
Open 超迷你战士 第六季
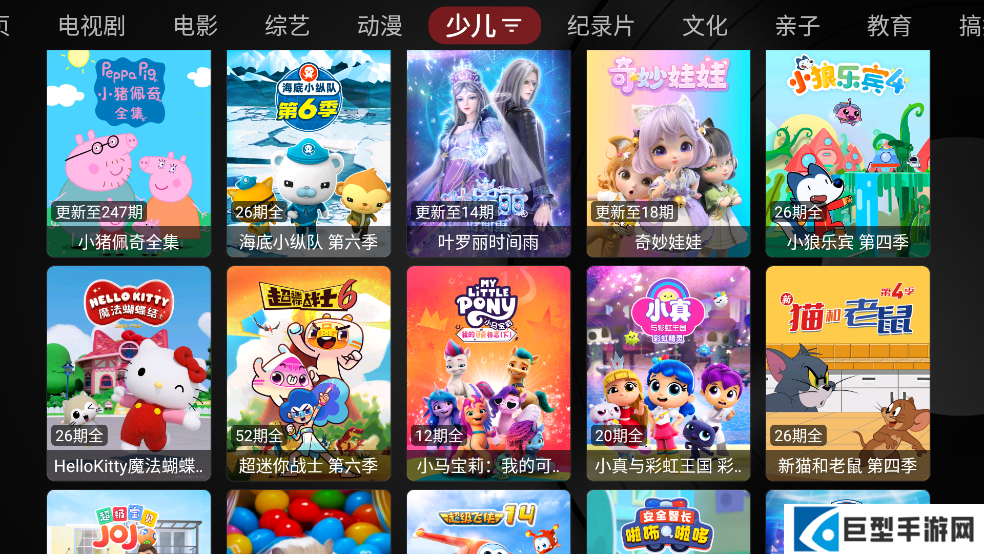309,372
